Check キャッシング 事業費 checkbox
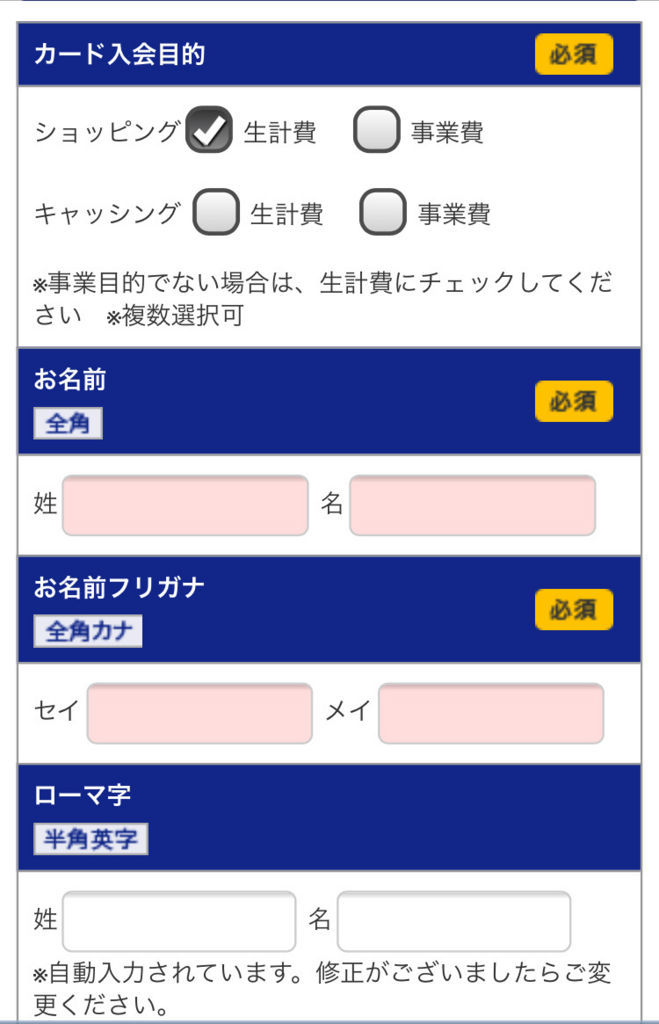659x1024 pixels. click(383, 212)
